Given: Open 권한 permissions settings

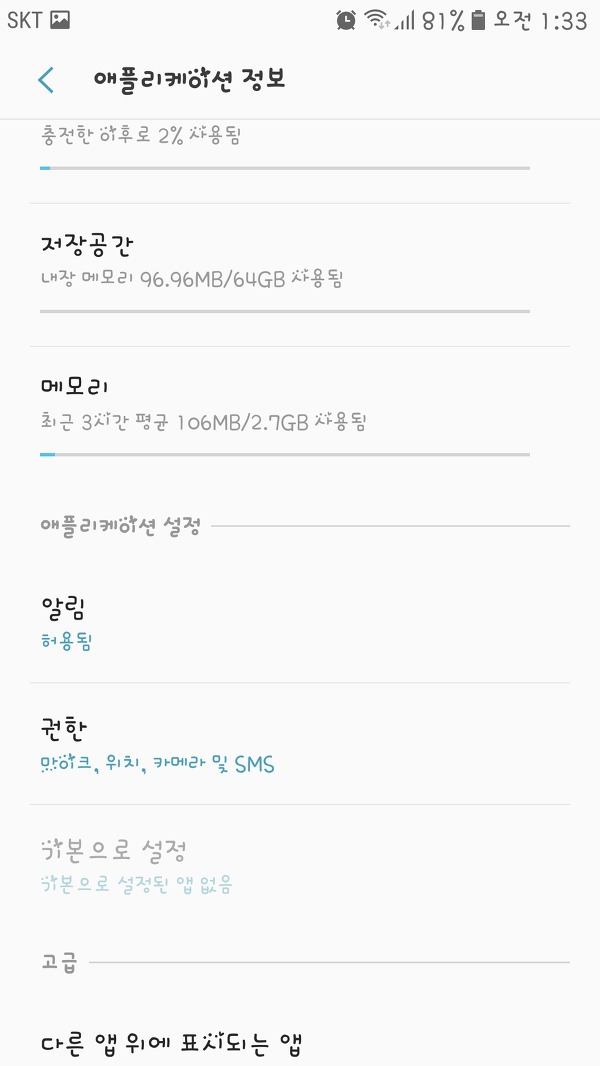Looking at the screenshot, I should tap(300, 744).
